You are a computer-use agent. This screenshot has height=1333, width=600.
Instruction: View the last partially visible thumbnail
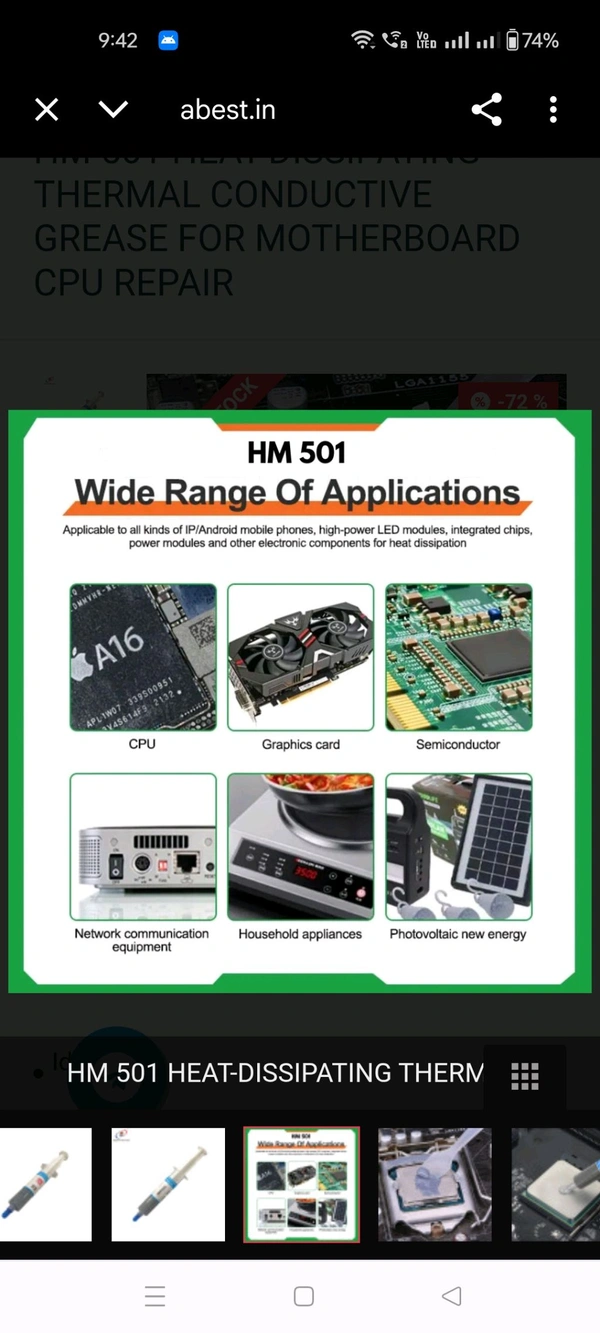click(x=556, y=1185)
